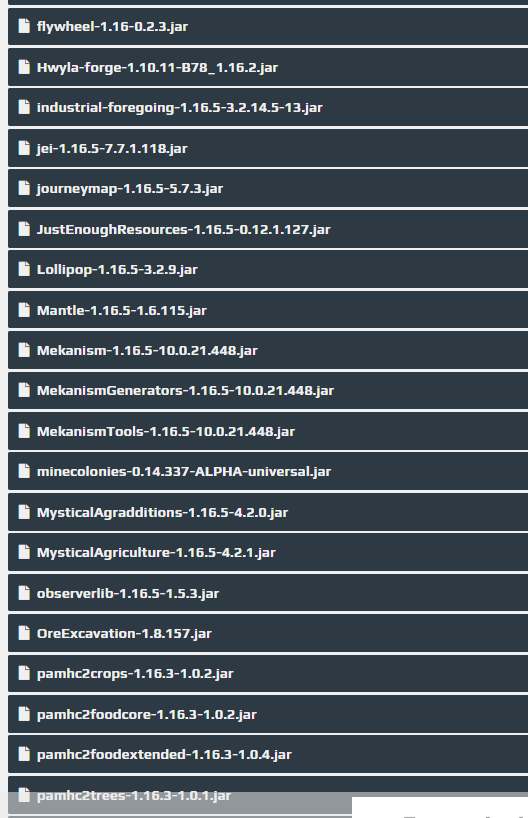Tap Mantle-1.16.5-1.6.115.jar row
The image size is (528, 818).
click(x=268, y=310)
